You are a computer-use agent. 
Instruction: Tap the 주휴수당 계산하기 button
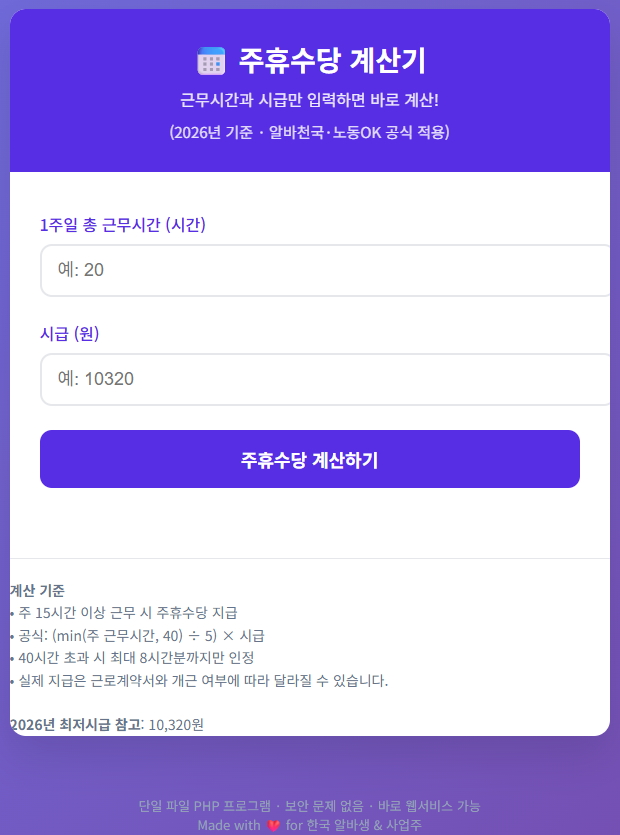click(310, 460)
